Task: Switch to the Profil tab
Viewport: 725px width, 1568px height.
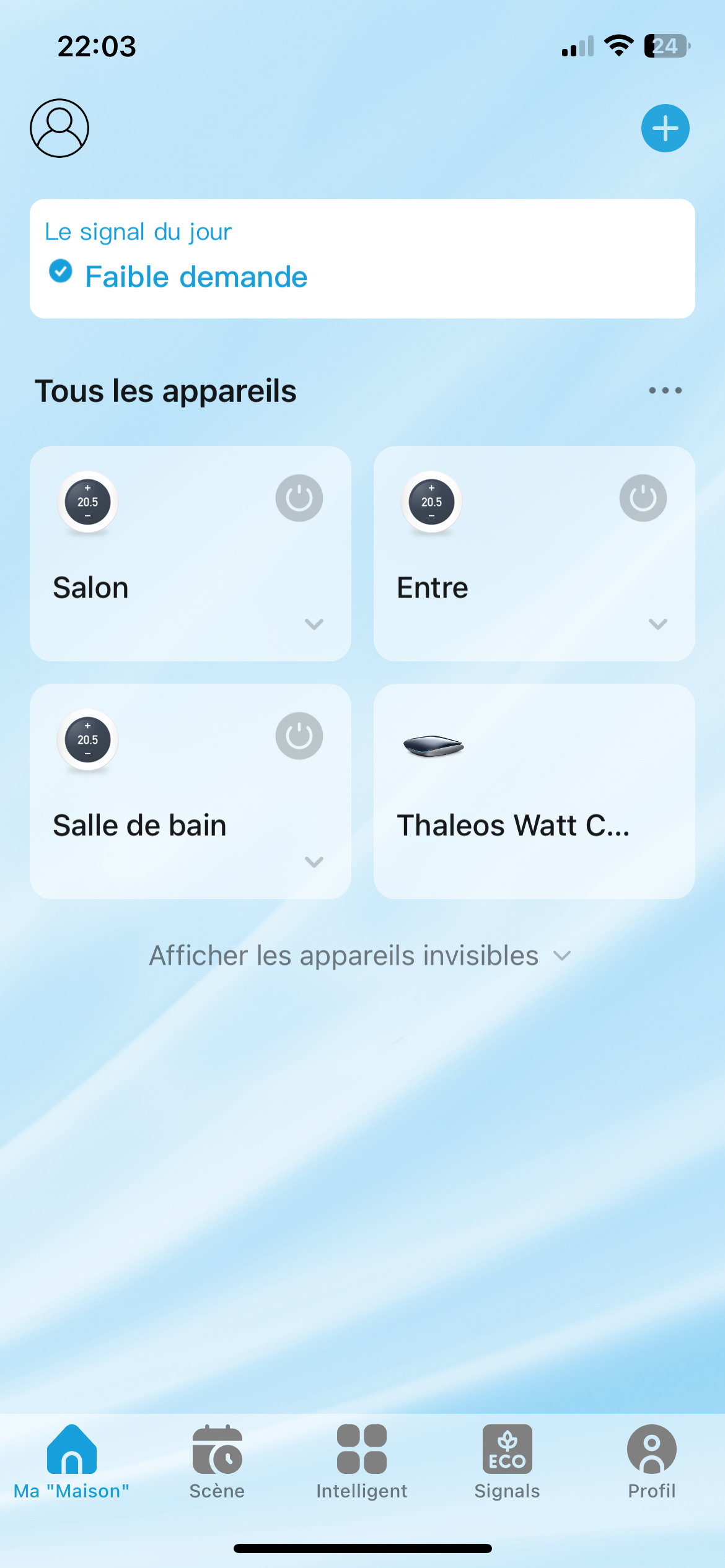Action: pos(652,1461)
